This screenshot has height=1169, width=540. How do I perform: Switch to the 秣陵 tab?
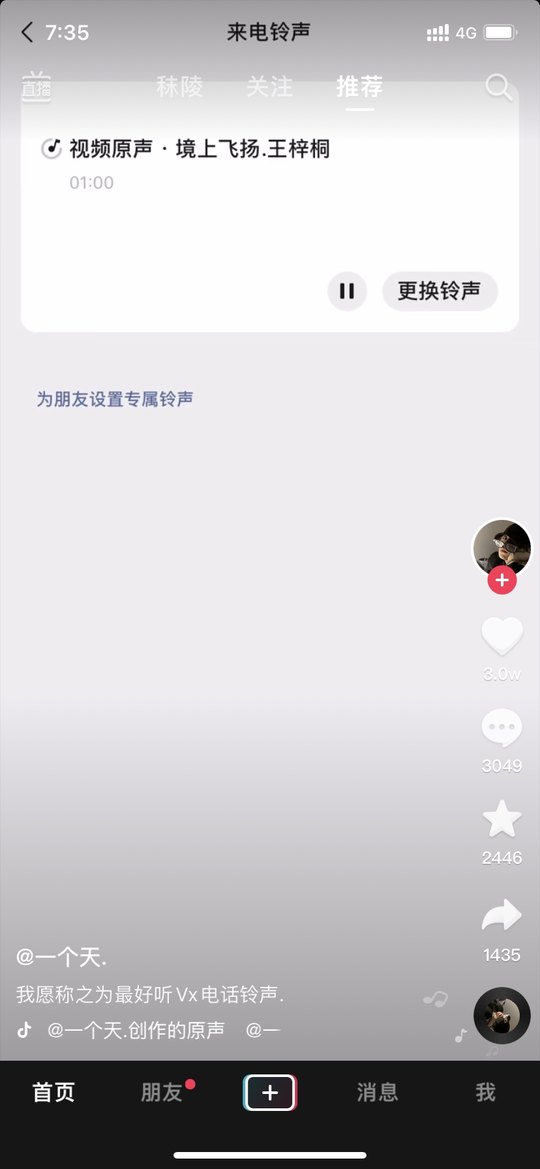pos(180,86)
